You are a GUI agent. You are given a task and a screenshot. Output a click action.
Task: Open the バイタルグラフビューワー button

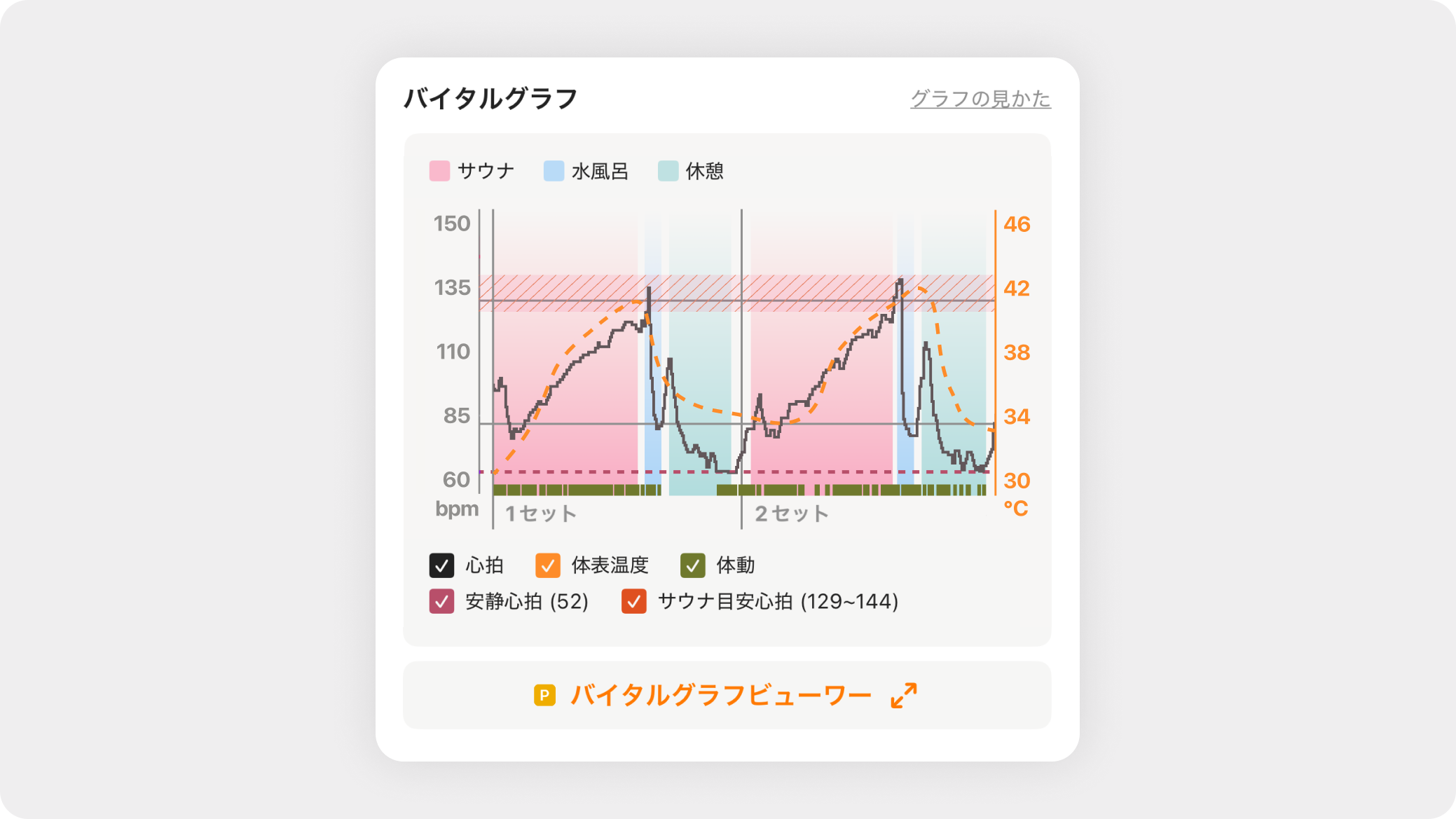pos(727,695)
